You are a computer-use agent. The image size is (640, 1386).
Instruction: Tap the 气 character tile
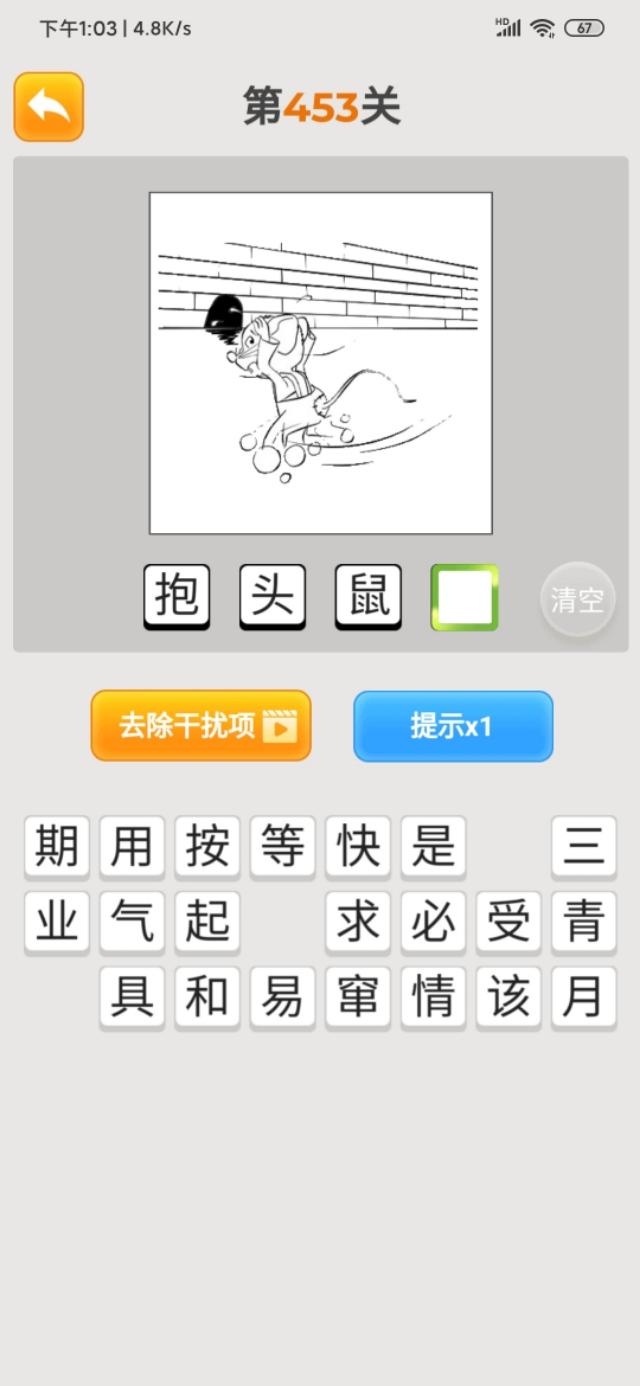132,922
